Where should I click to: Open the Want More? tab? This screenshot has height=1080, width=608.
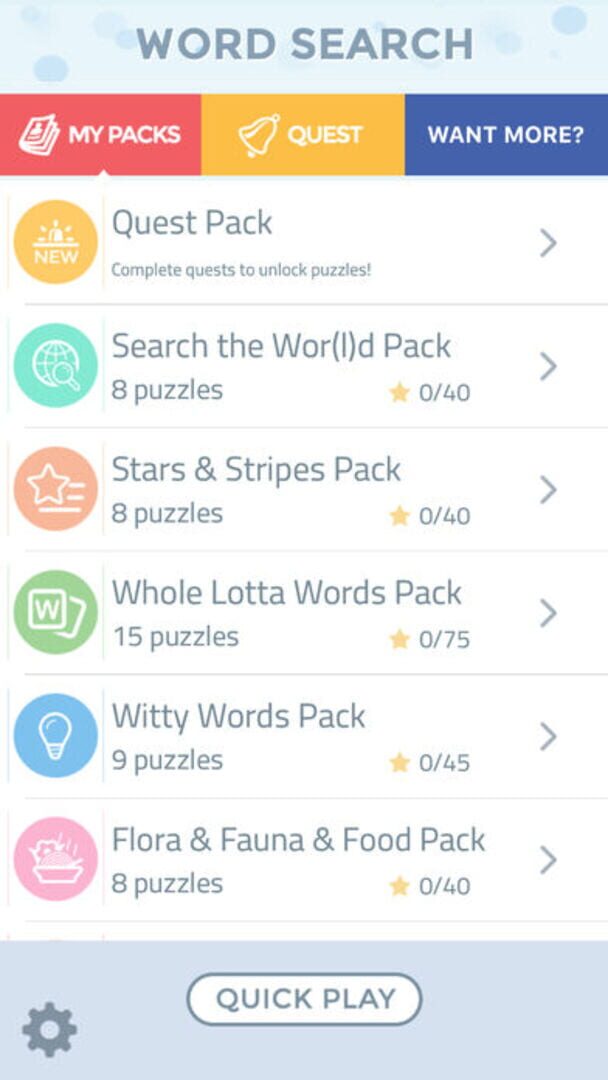[x=506, y=135]
